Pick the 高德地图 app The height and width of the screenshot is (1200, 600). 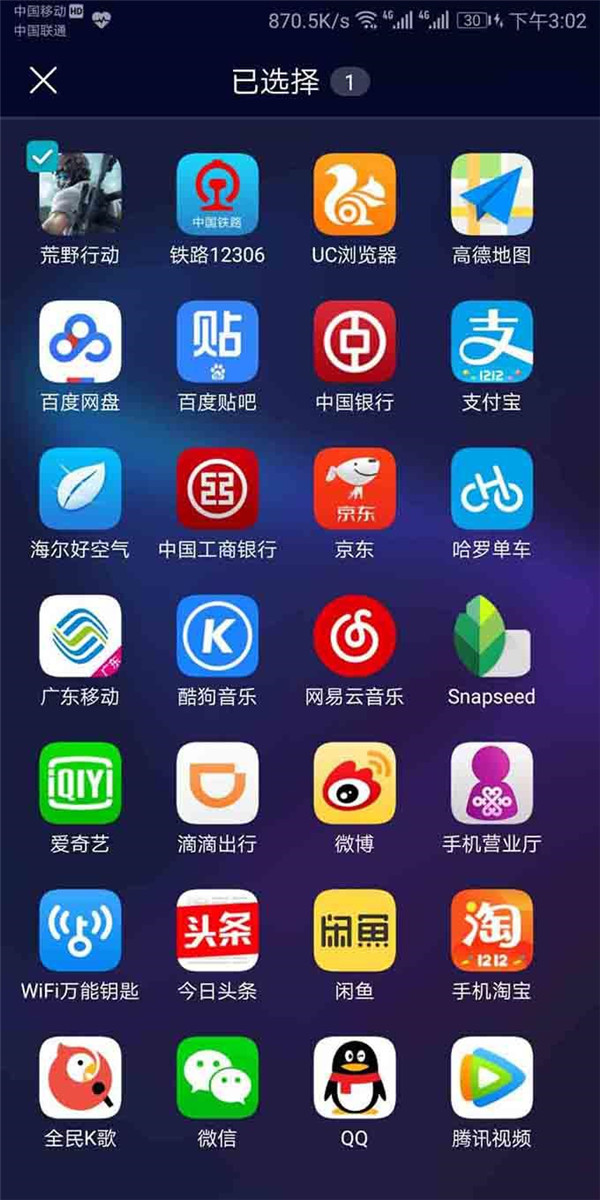[491, 195]
